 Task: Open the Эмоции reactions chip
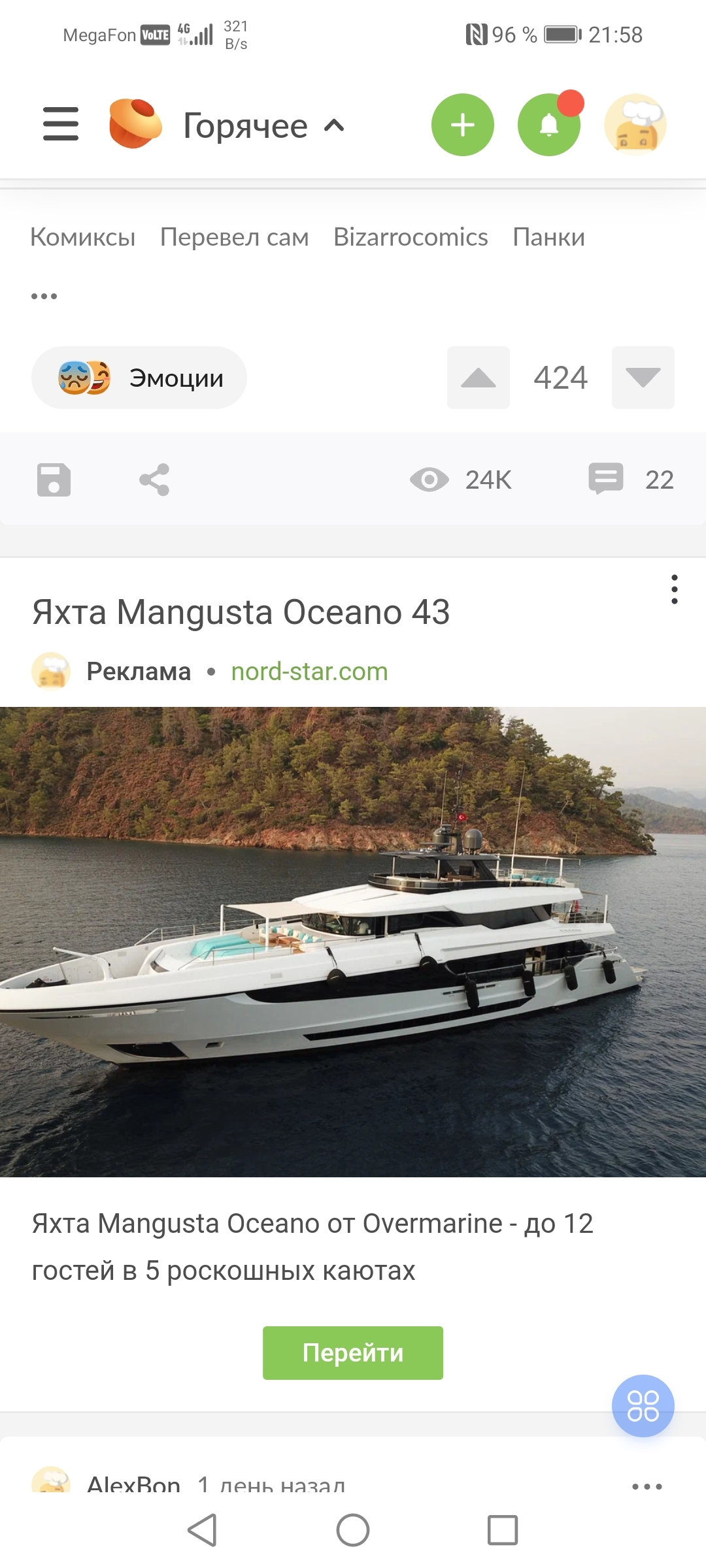click(x=139, y=378)
